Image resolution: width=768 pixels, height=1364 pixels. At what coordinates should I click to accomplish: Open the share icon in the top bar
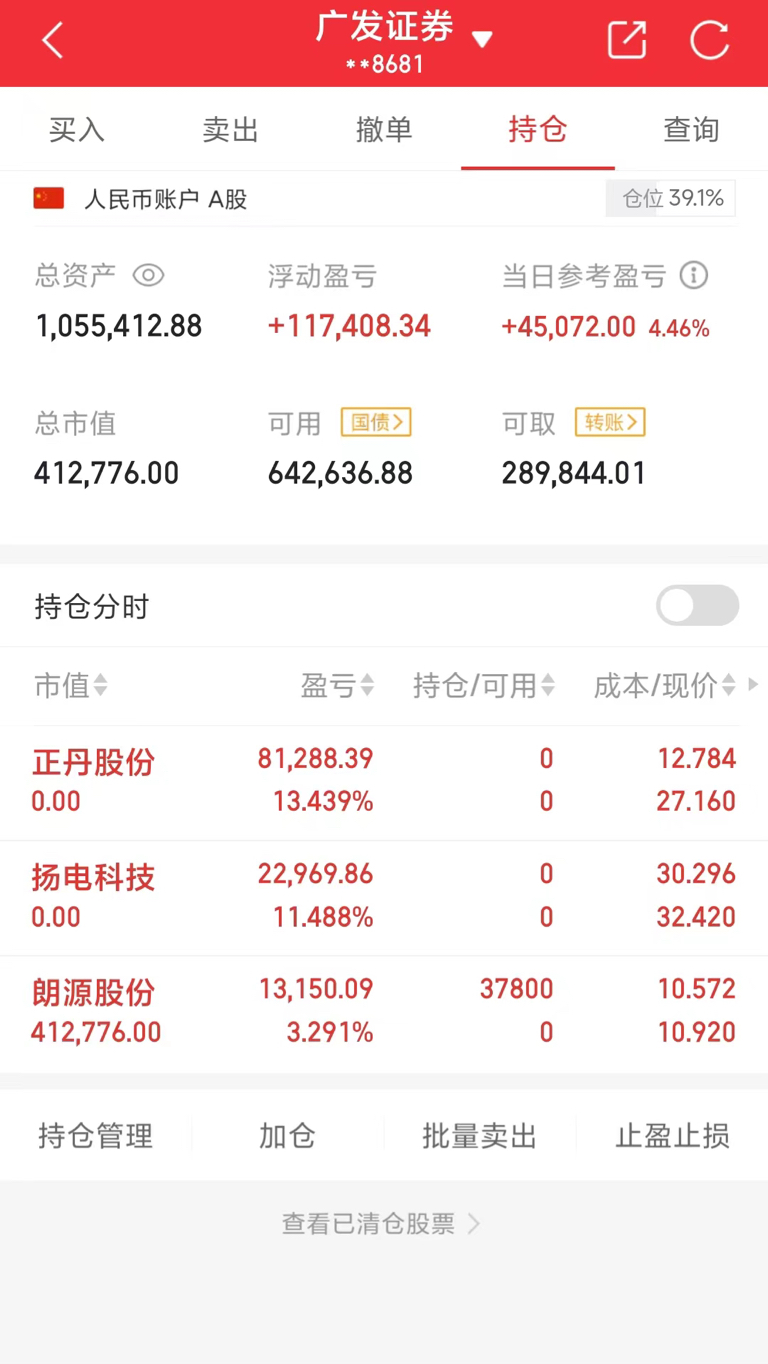(627, 40)
